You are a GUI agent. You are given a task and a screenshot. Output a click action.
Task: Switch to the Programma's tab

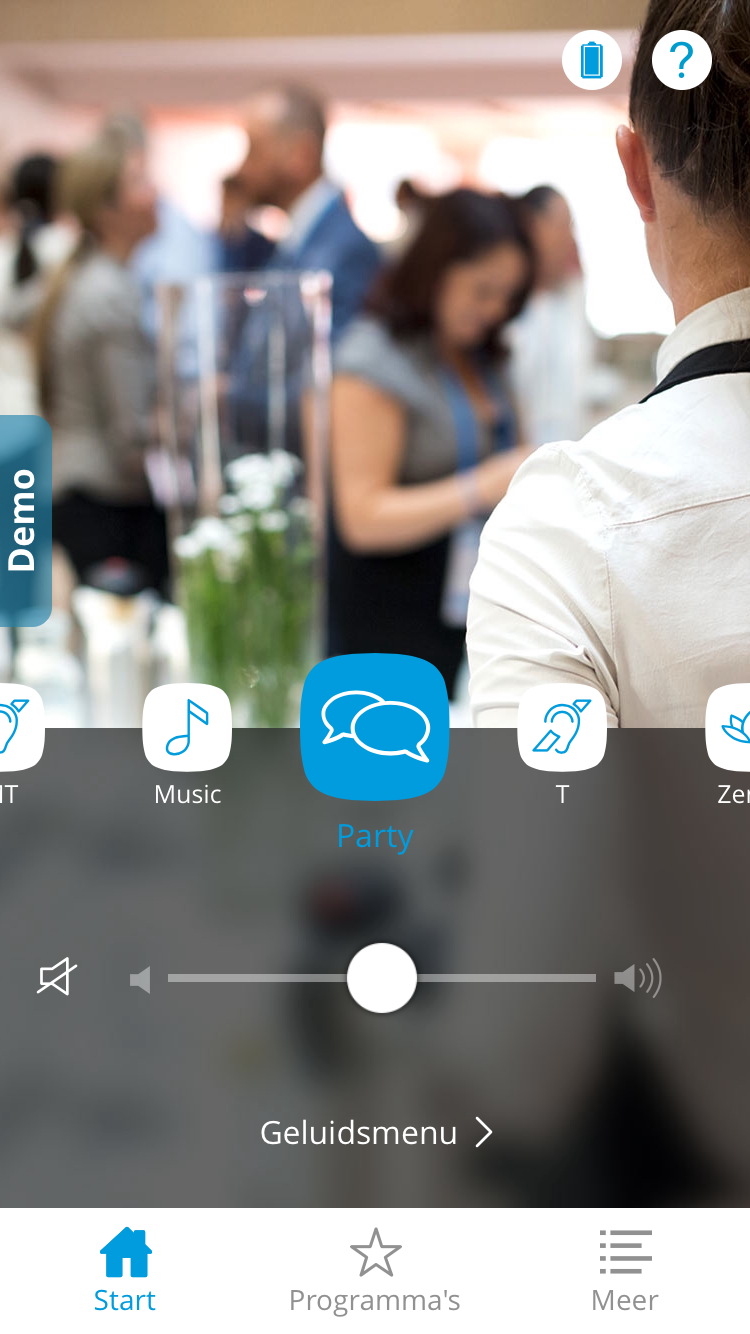[x=375, y=1270]
